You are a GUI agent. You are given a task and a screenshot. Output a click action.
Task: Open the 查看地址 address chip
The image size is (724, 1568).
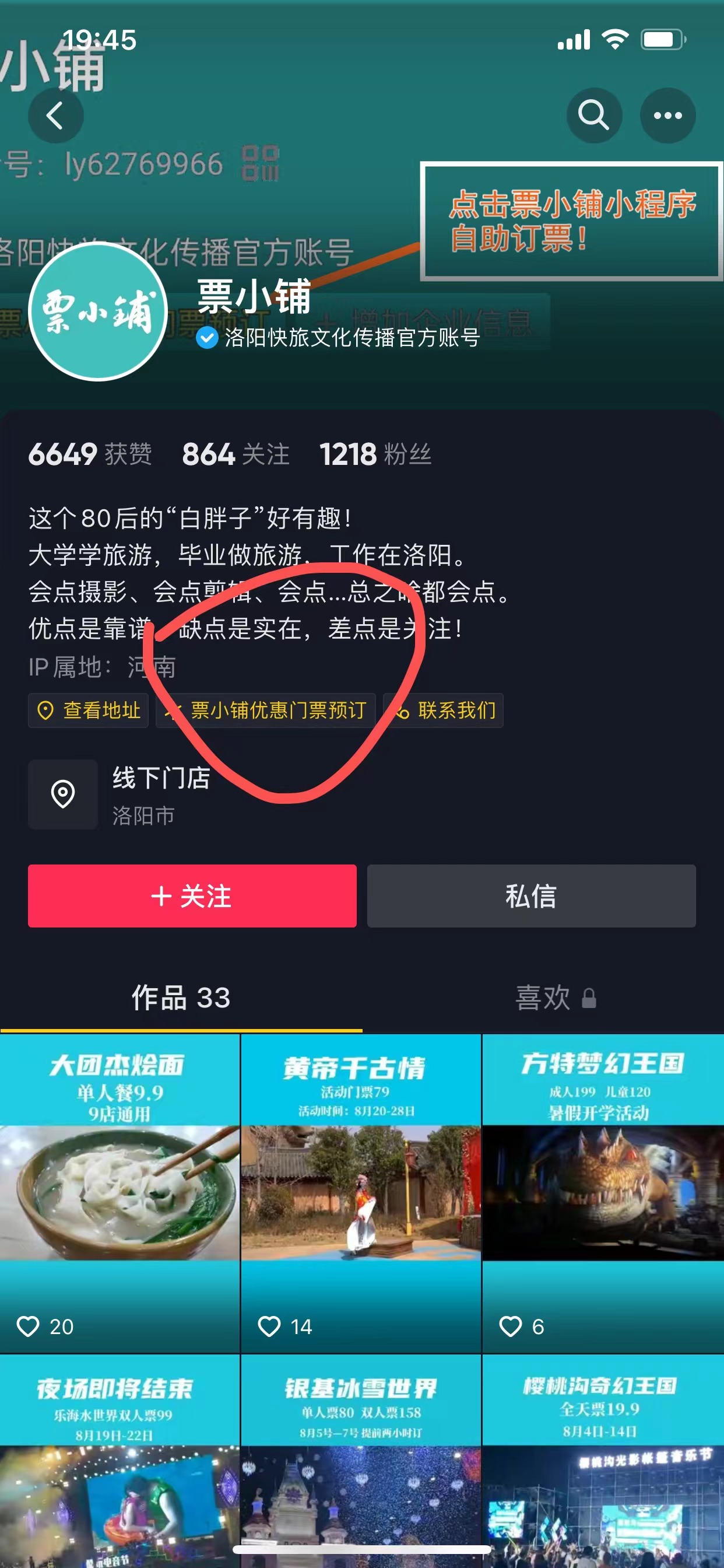coord(89,710)
